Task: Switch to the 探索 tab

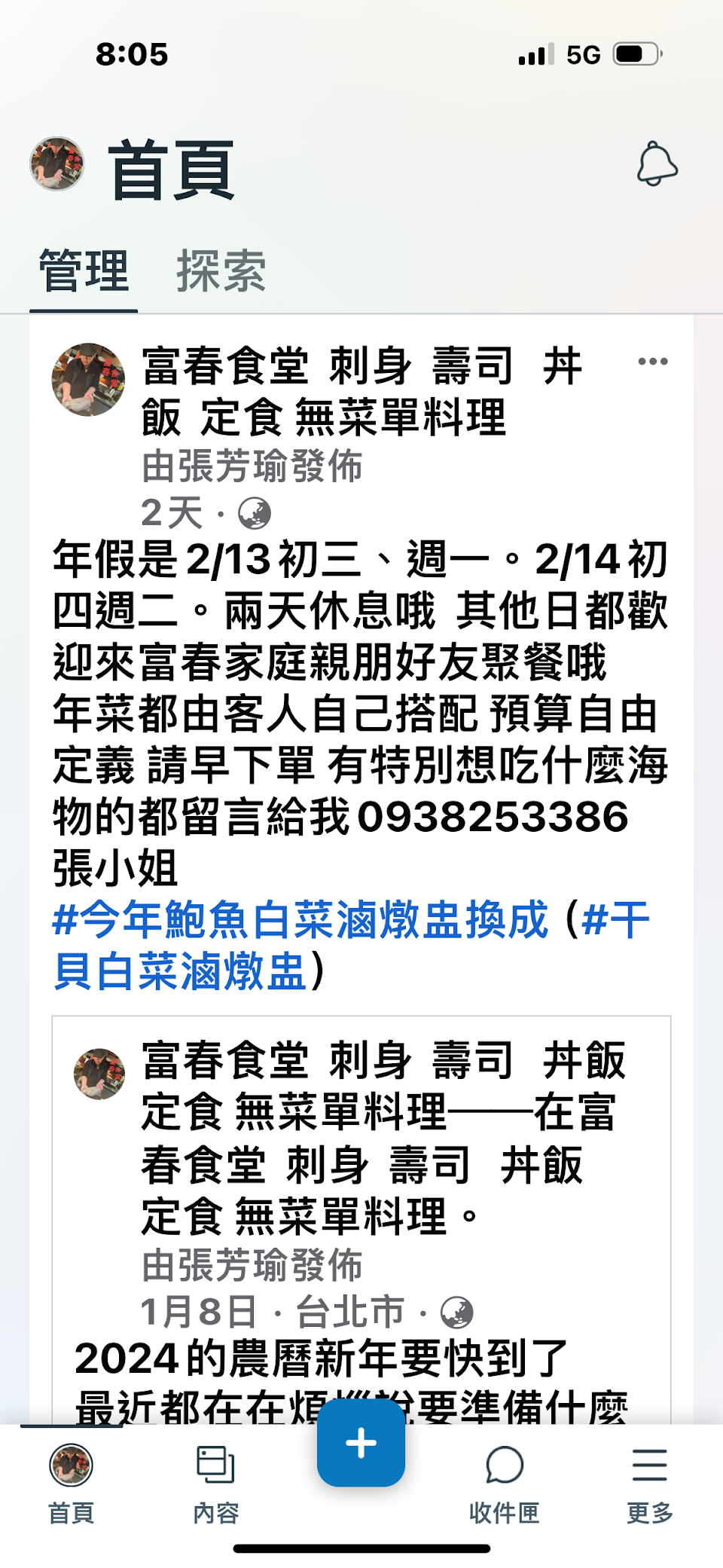Action: 221,271
